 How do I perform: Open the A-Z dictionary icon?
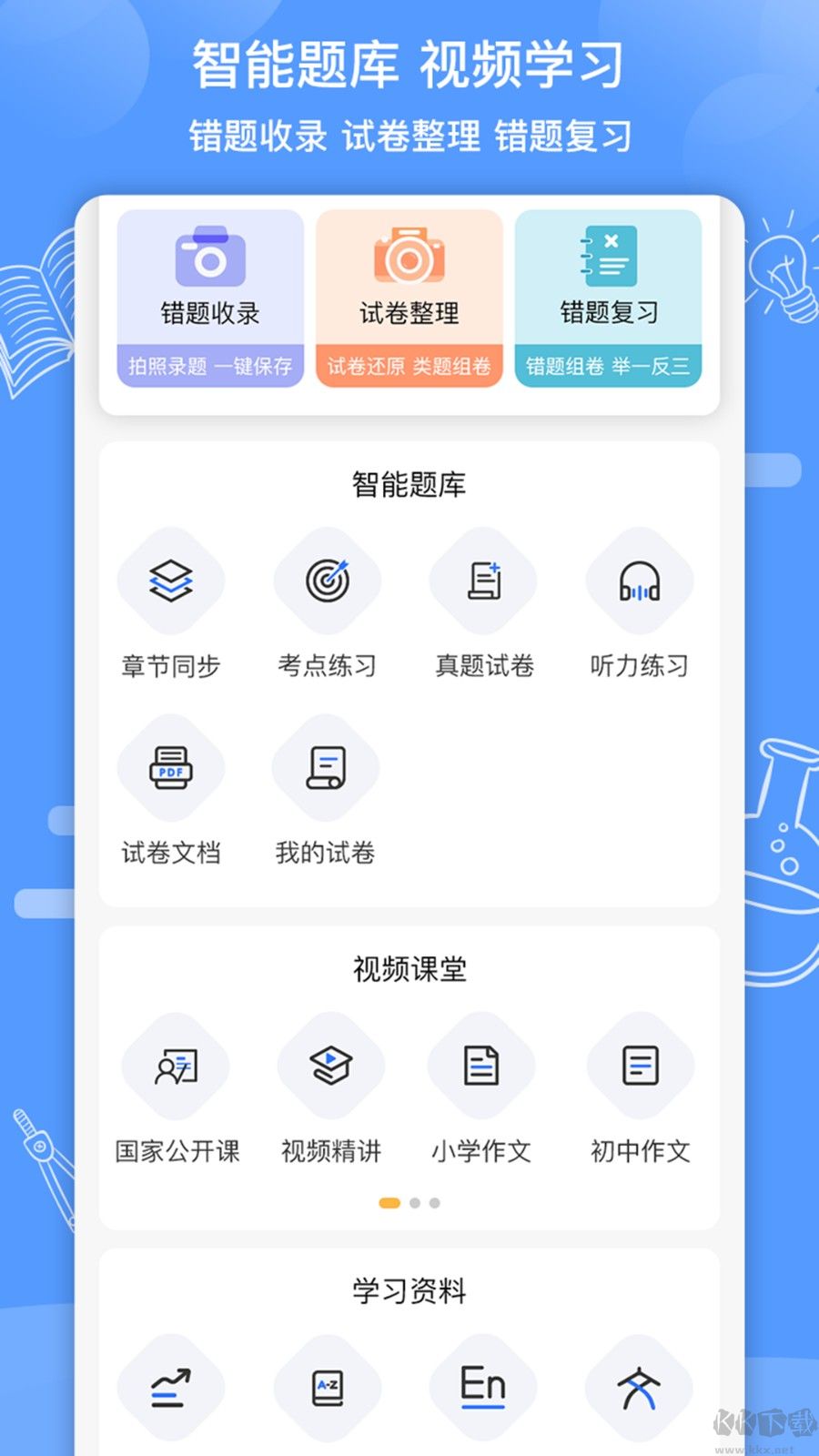(x=327, y=1386)
